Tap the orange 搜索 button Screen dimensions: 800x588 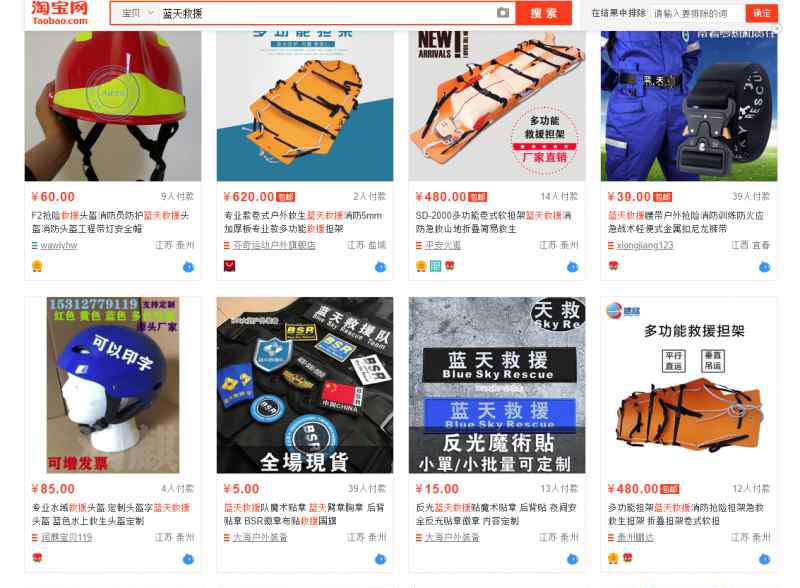(x=544, y=13)
